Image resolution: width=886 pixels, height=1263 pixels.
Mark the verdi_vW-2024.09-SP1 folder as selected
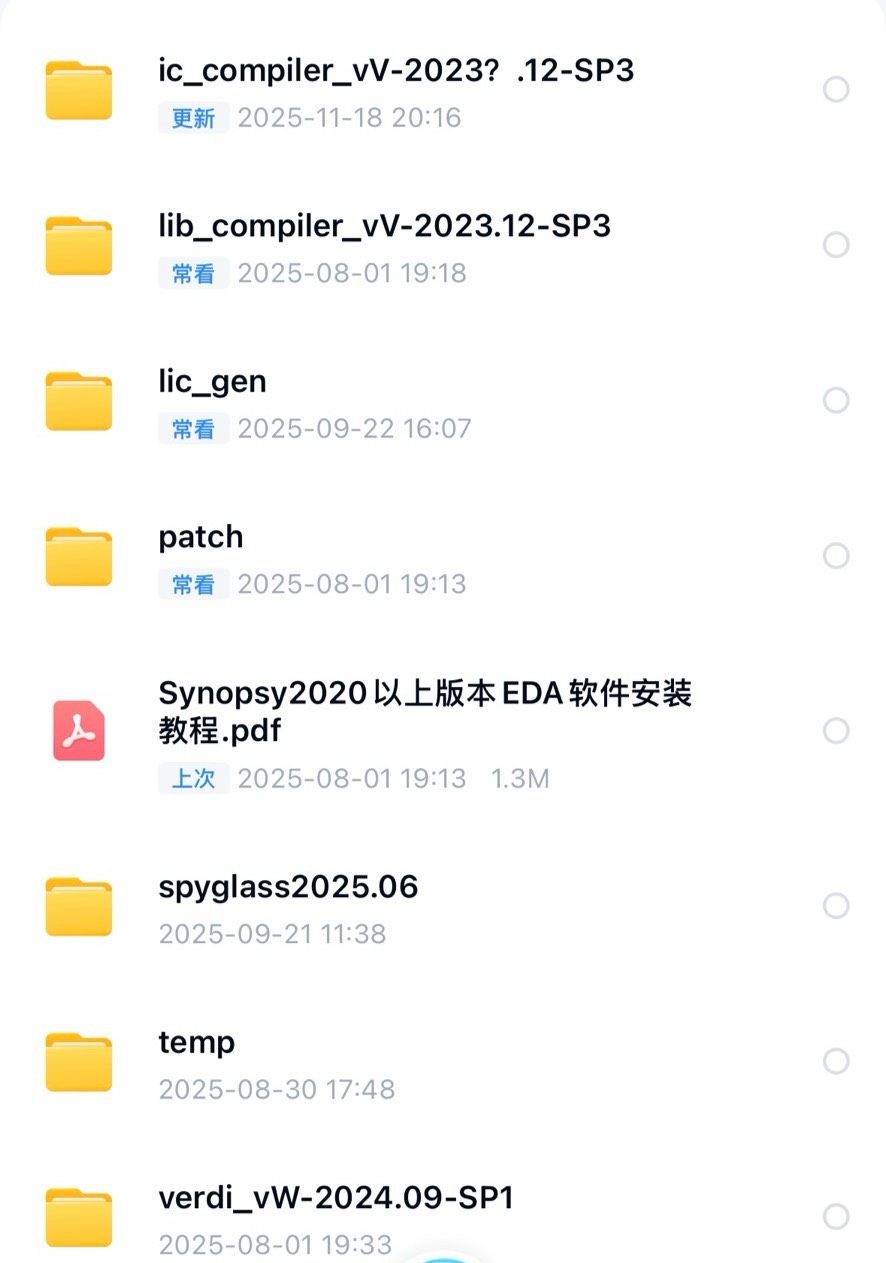[x=836, y=1217]
